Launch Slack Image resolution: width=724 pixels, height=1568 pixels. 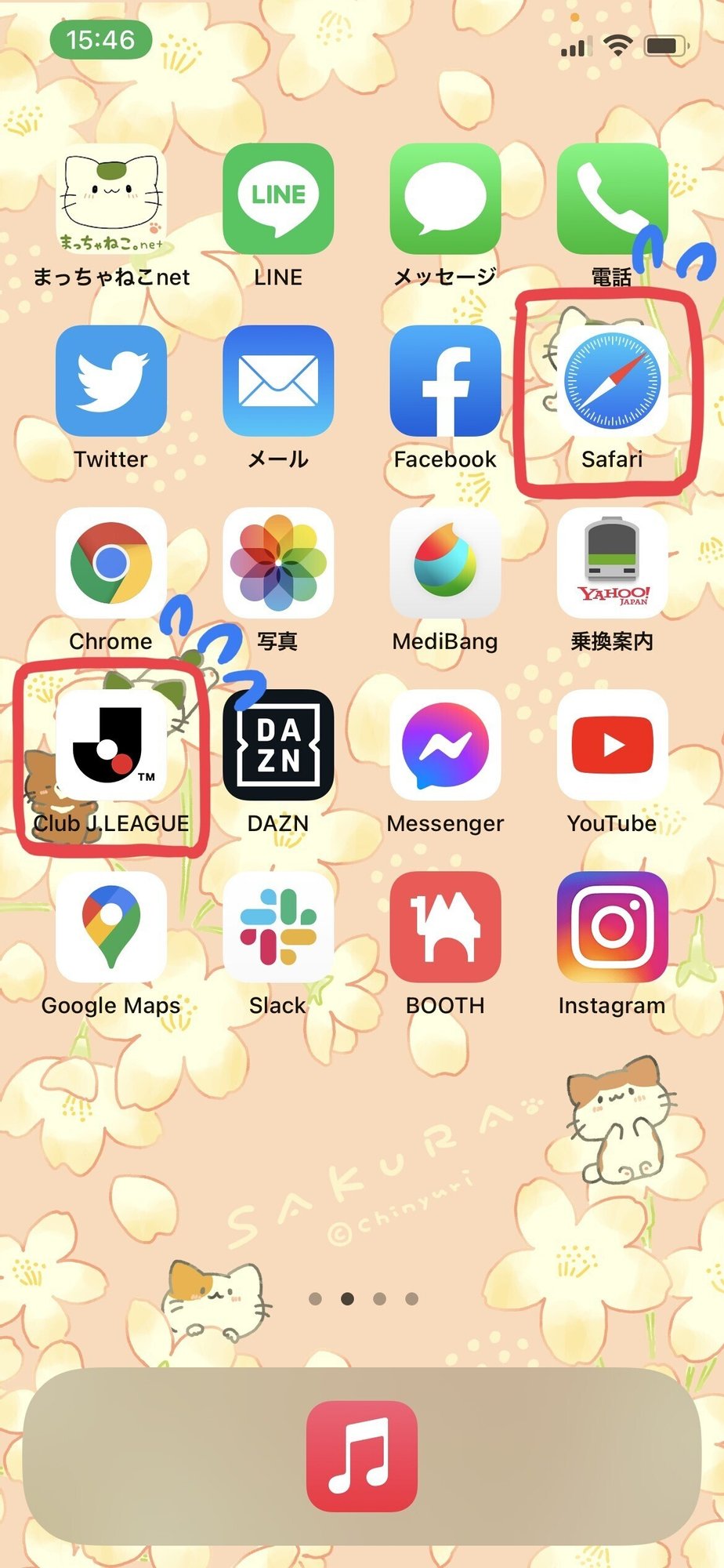coord(278,927)
